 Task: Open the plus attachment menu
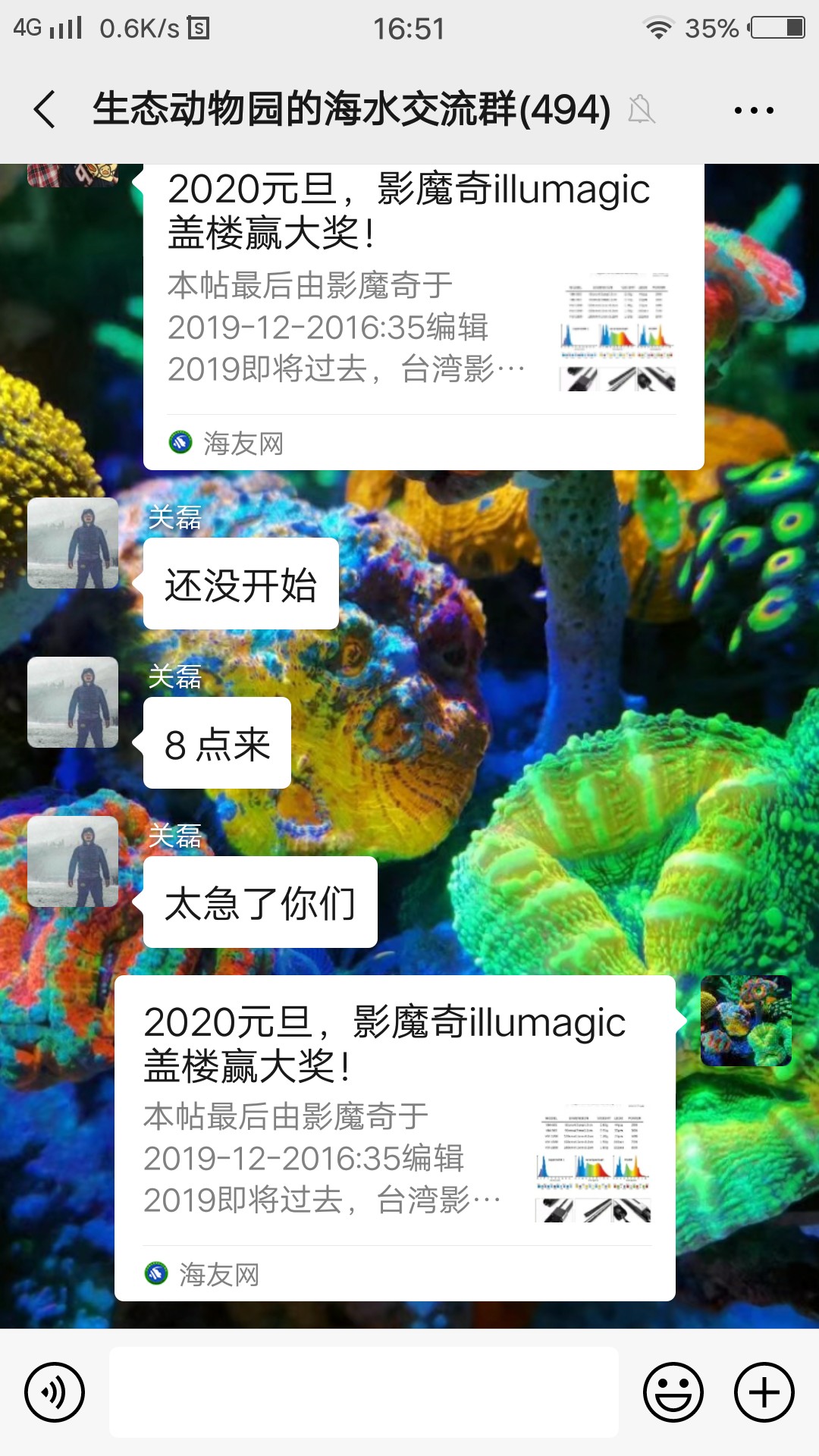point(764,1392)
